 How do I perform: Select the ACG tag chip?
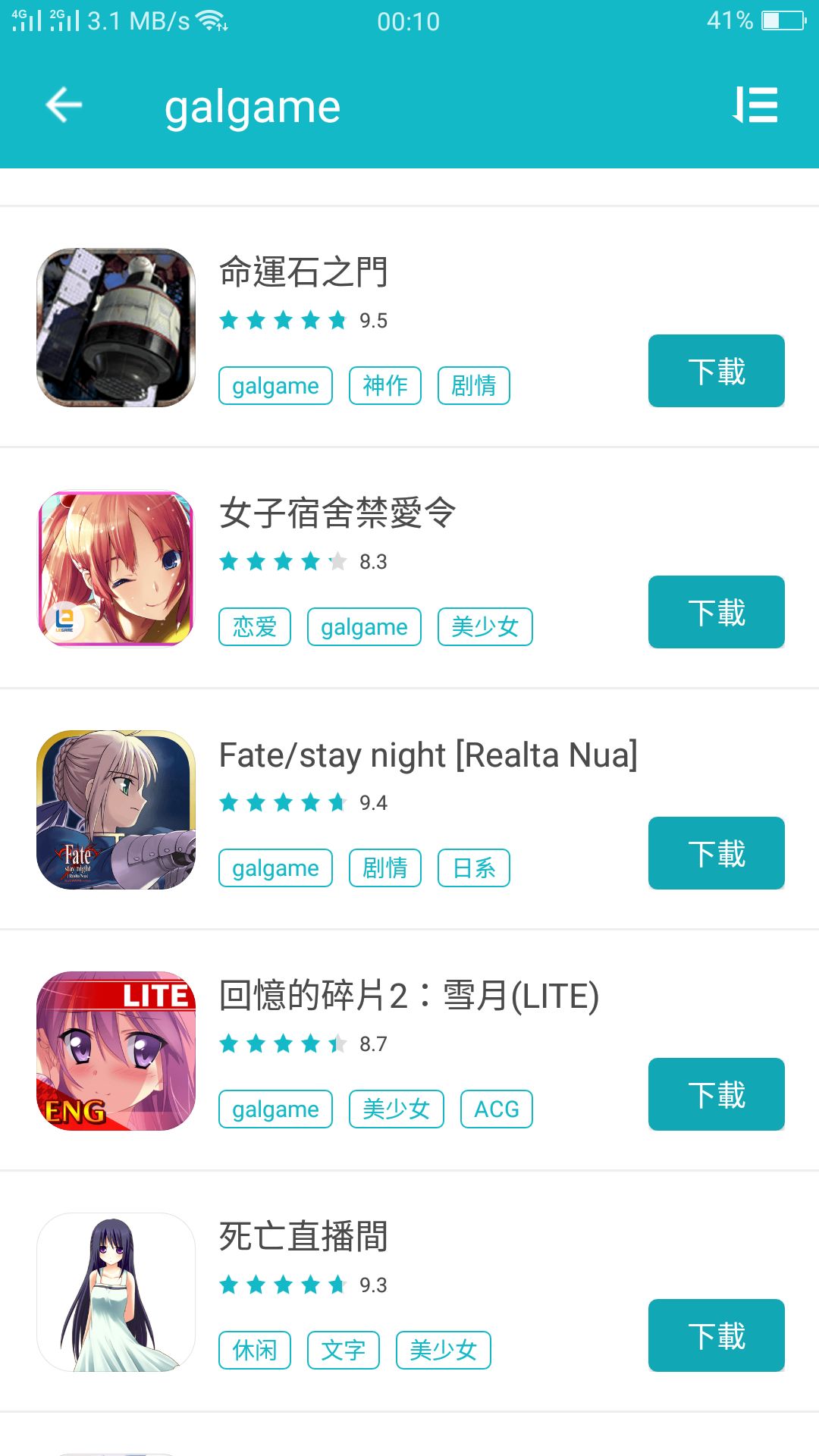coord(497,1109)
